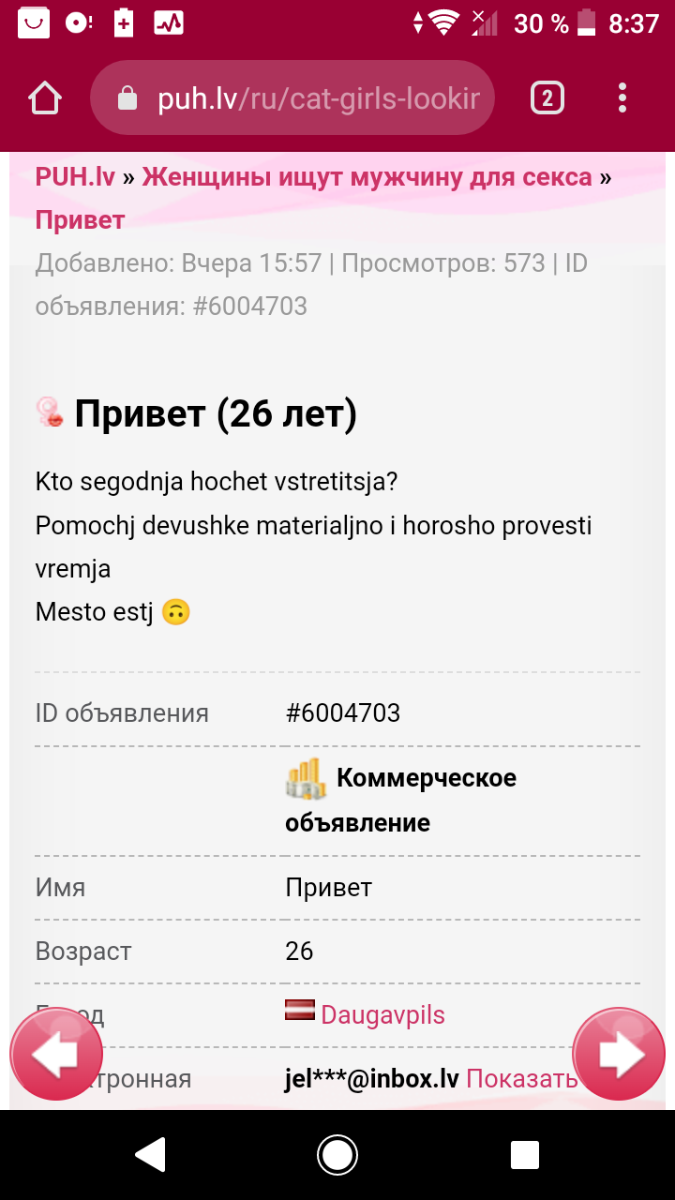675x1200 pixels.
Task: Open the tab switcher showing 2 tabs
Action: coord(547,98)
